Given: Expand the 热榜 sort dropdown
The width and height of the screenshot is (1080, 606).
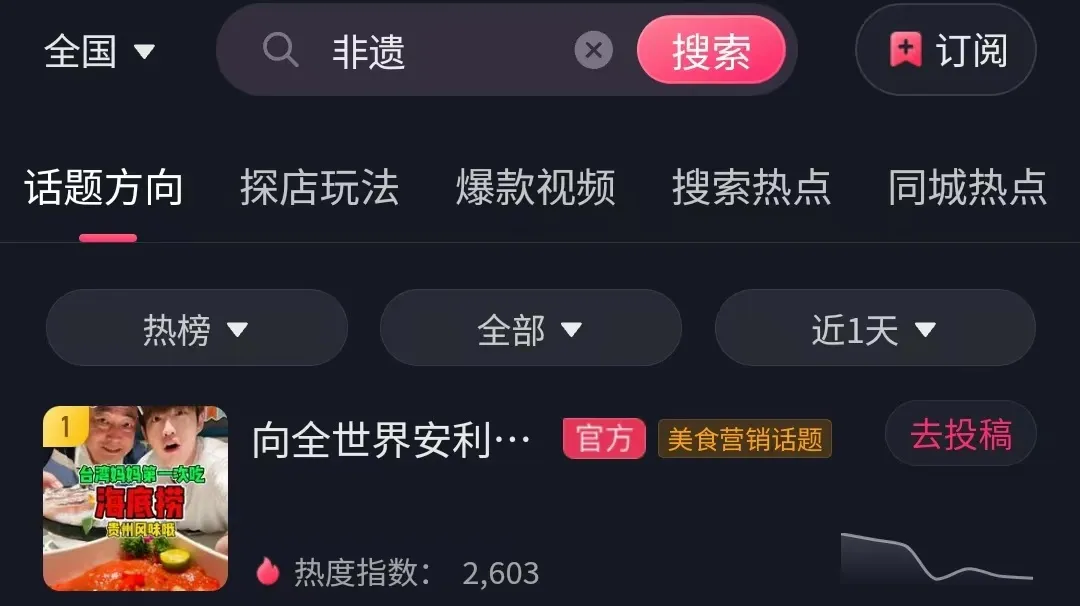Looking at the screenshot, I should tap(196, 329).
